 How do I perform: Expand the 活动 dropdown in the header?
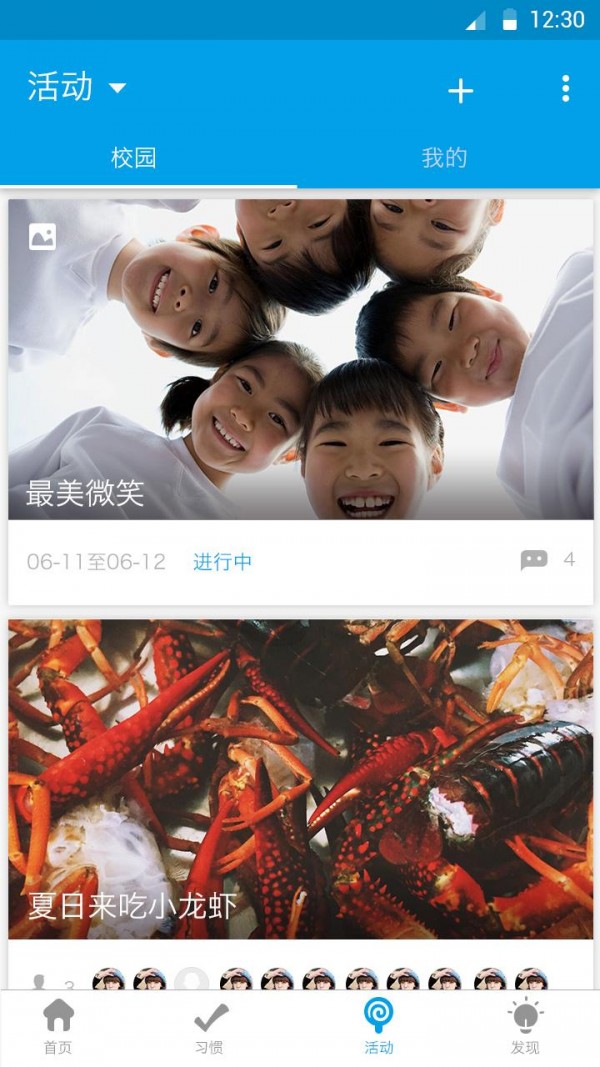78,88
